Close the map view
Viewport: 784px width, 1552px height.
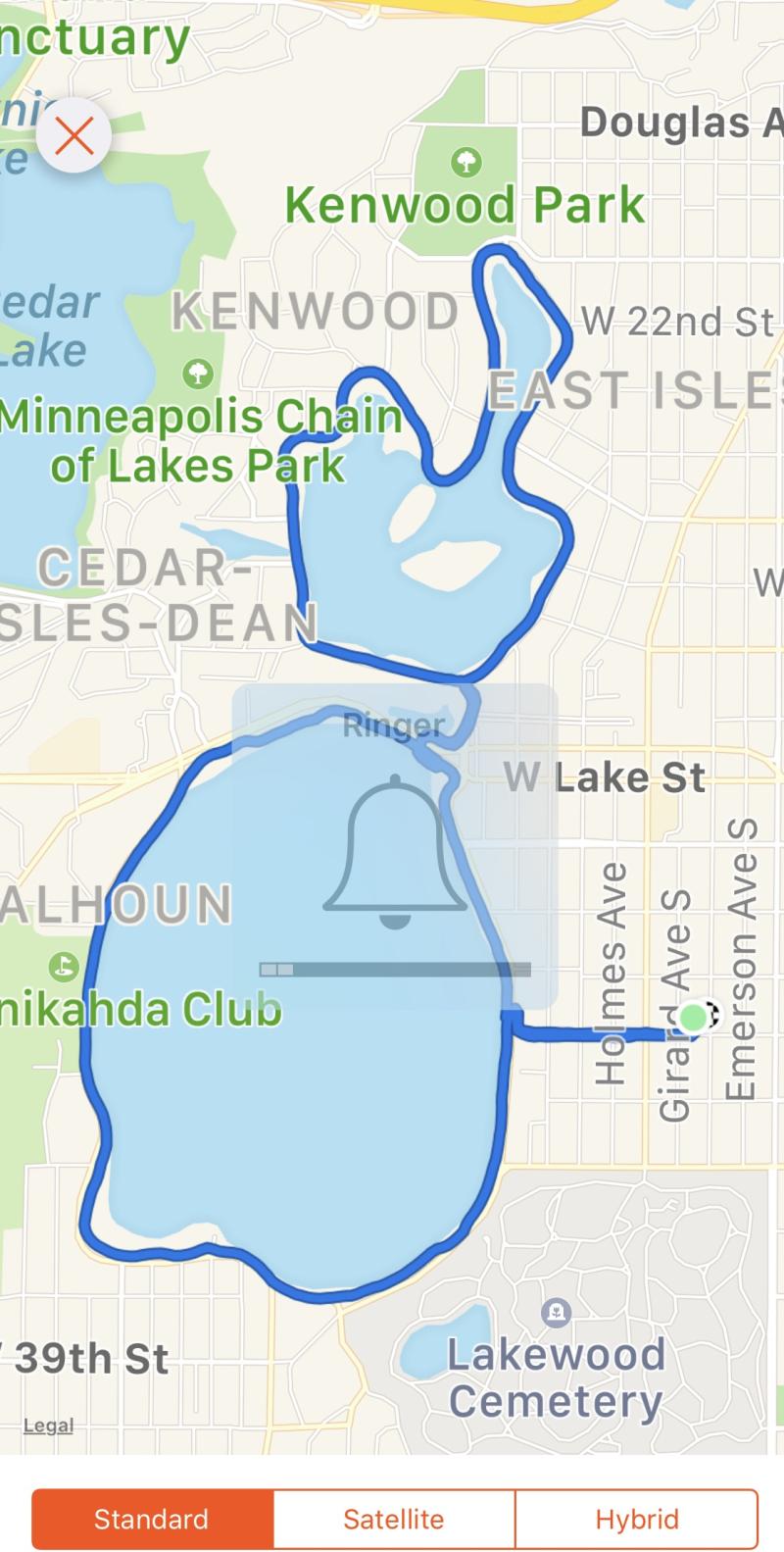[x=74, y=136]
